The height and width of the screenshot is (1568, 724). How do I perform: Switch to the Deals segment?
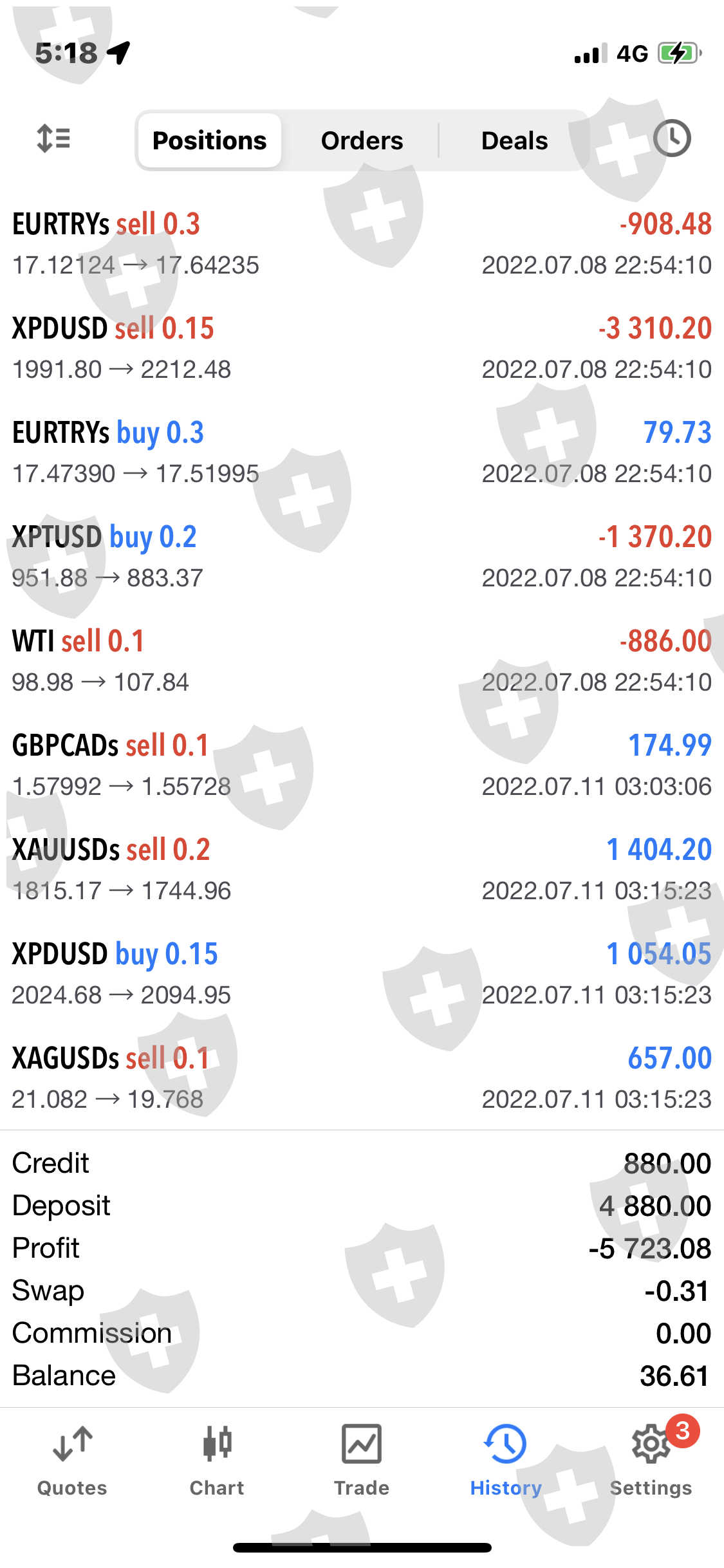(514, 140)
